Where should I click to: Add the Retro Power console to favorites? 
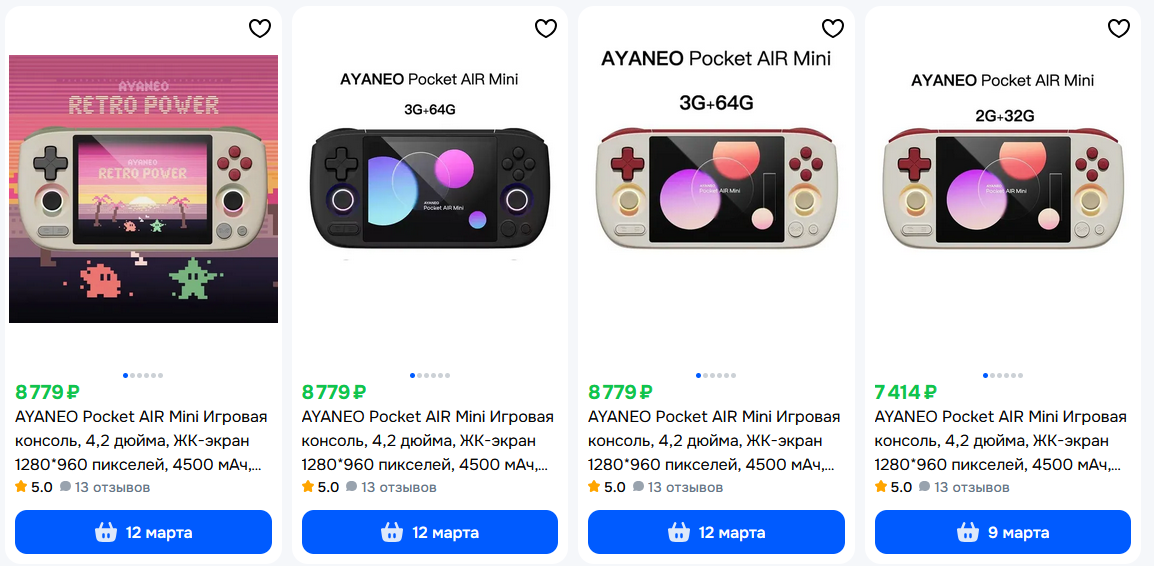[259, 29]
